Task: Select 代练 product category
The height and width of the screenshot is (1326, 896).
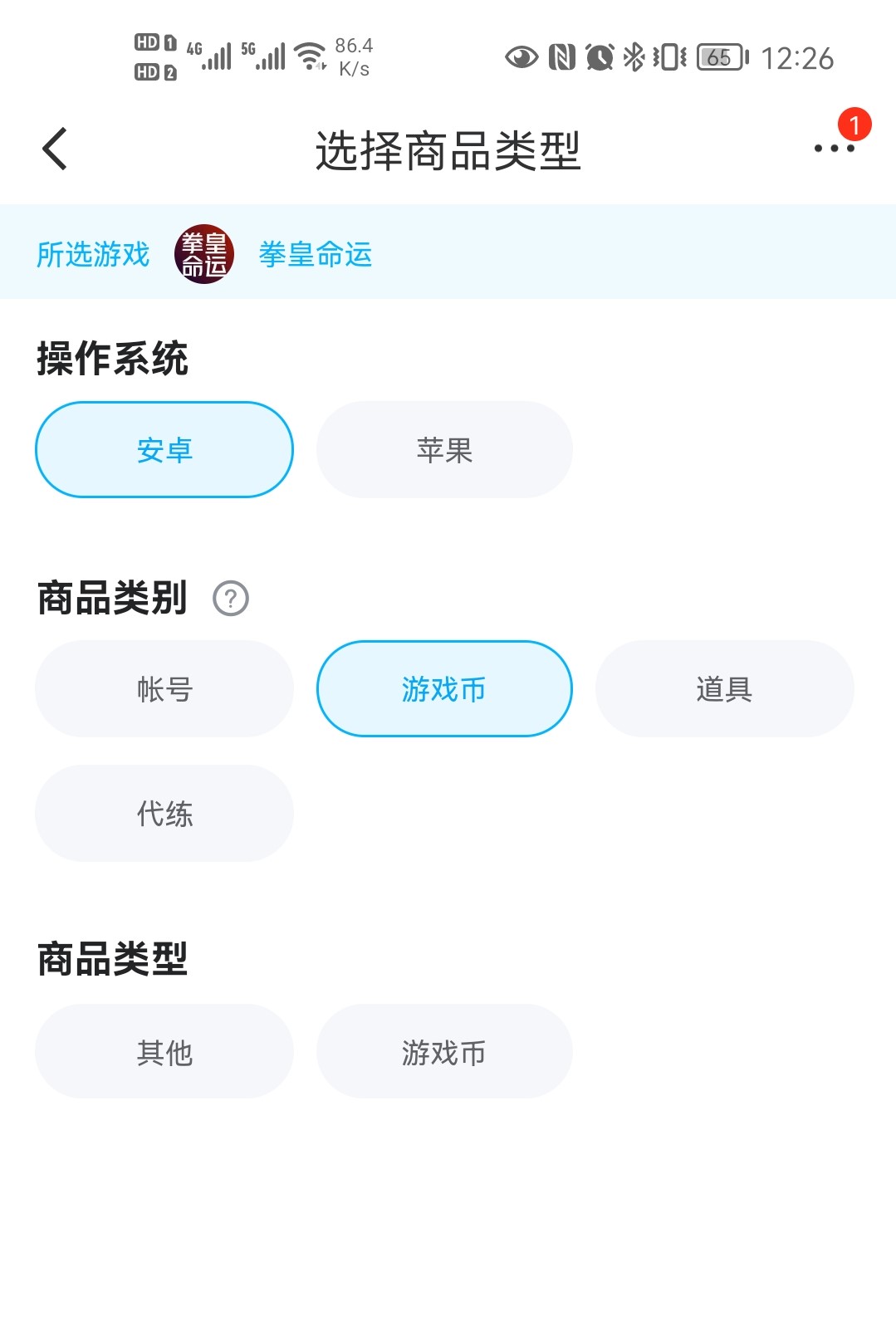Action: point(164,814)
